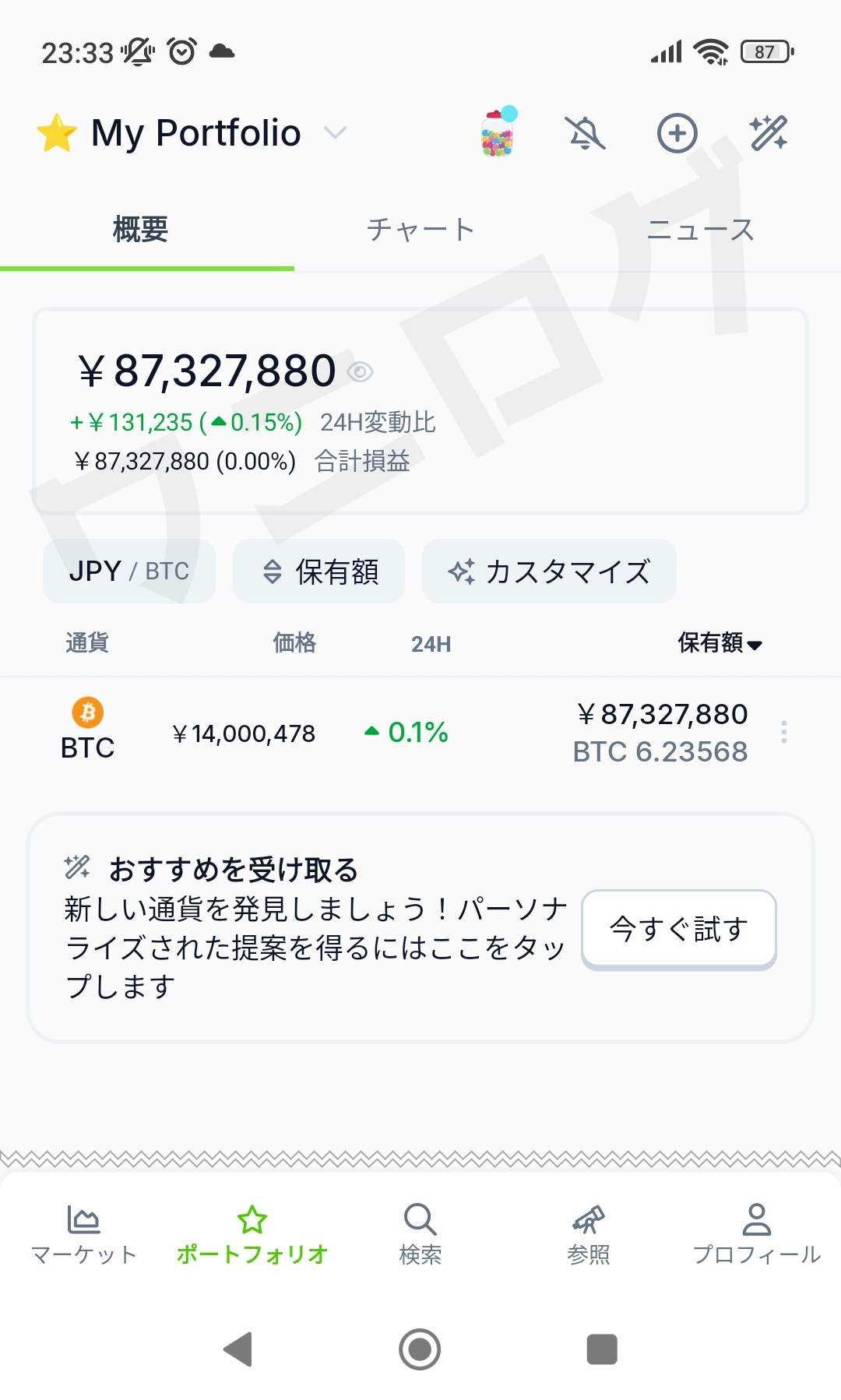841x1400 pixels.
Task: Switch to the ニュース tab
Action: pyautogui.click(x=701, y=230)
